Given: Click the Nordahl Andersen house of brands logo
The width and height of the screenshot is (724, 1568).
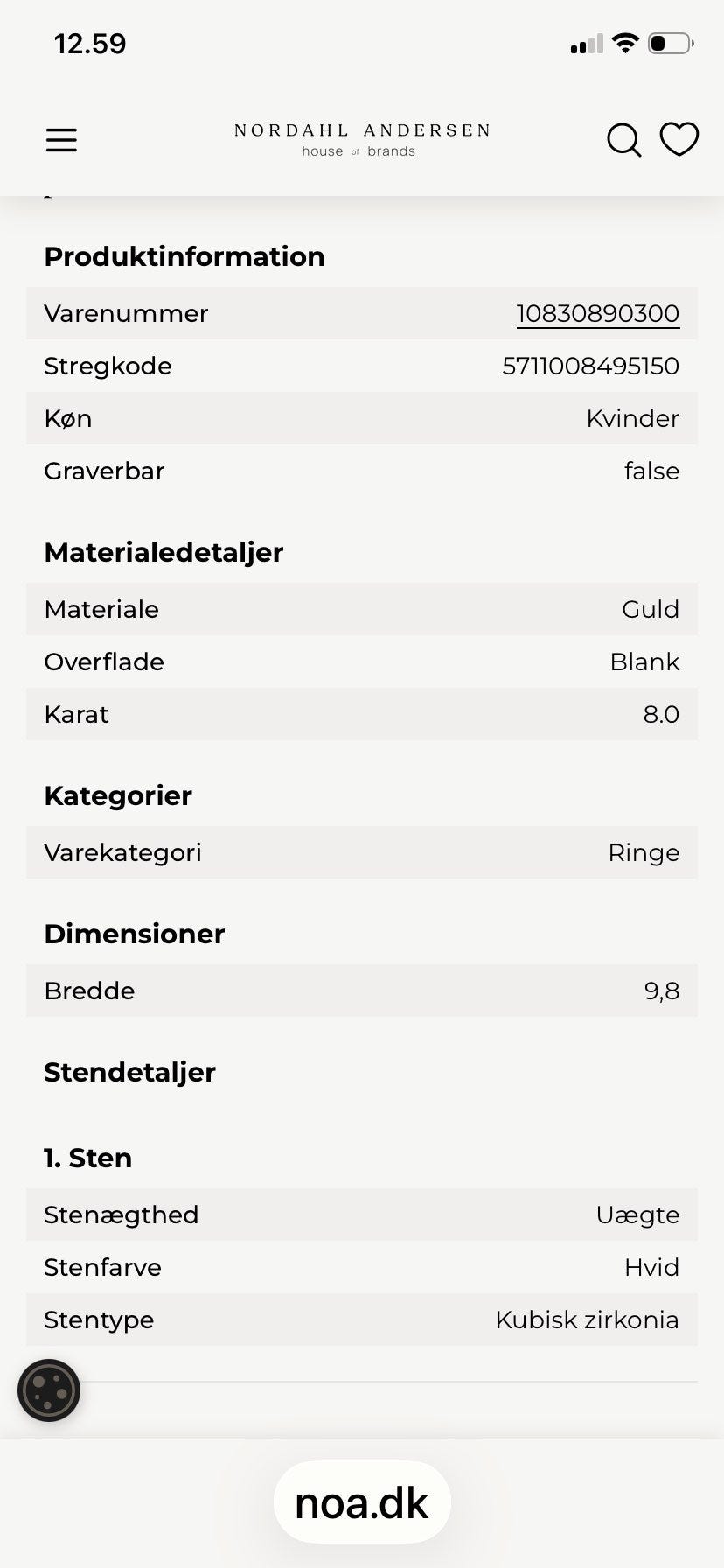Looking at the screenshot, I should (361, 139).
